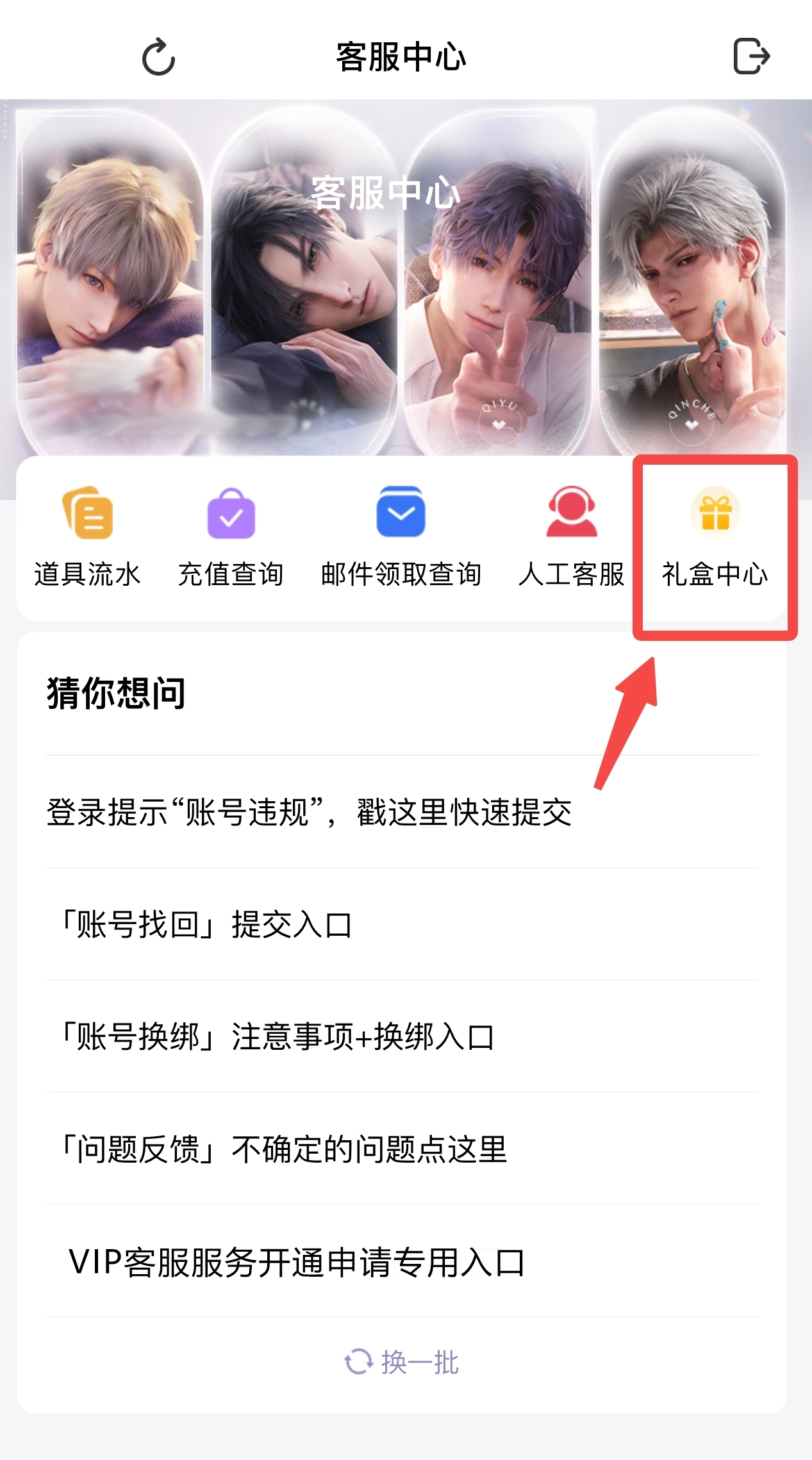Tap the exit icon at top right
The width and height of the screenshot is (812, 1460).
(x=750, y=56)
